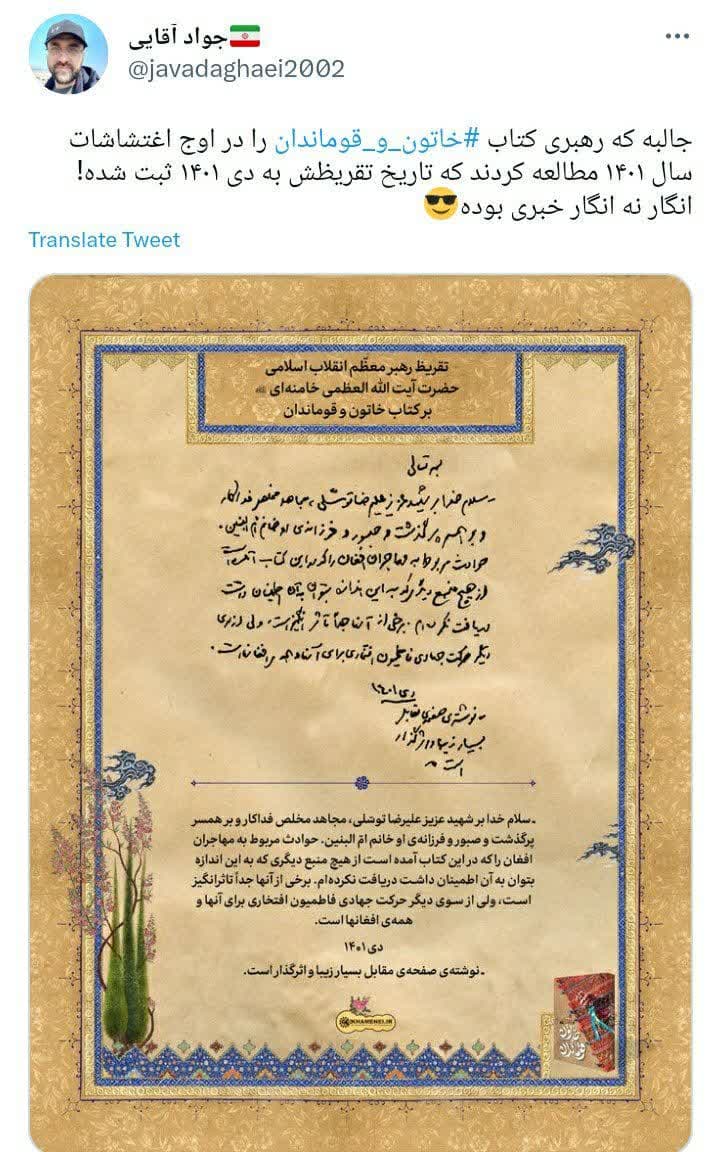Tap Translate Tweet
Viewport: 720px width, 1152px height.
(x=104, y=240)
